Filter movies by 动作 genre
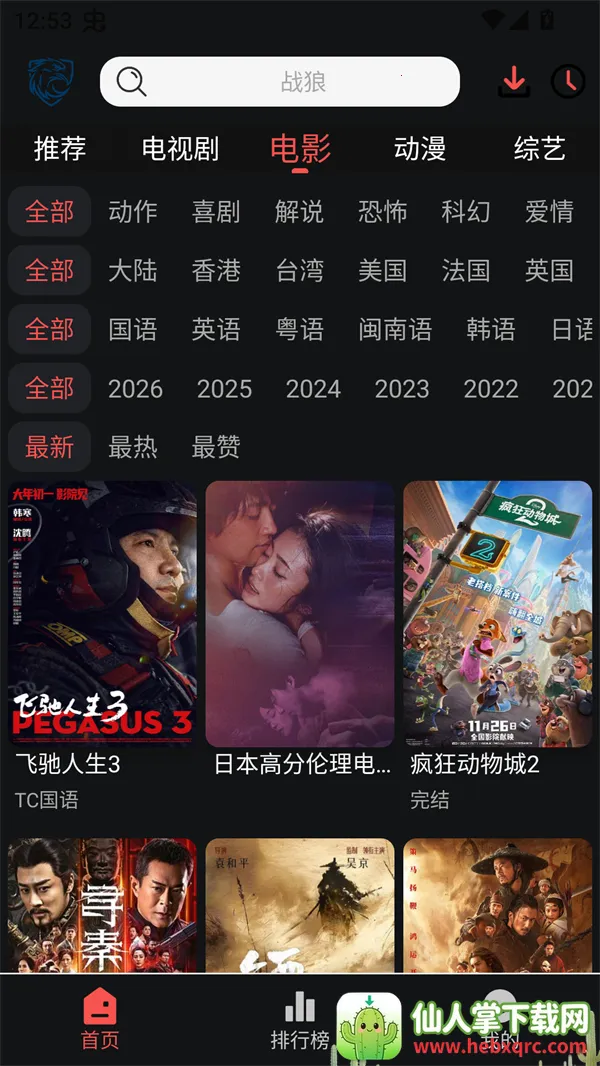 (133, 211)
